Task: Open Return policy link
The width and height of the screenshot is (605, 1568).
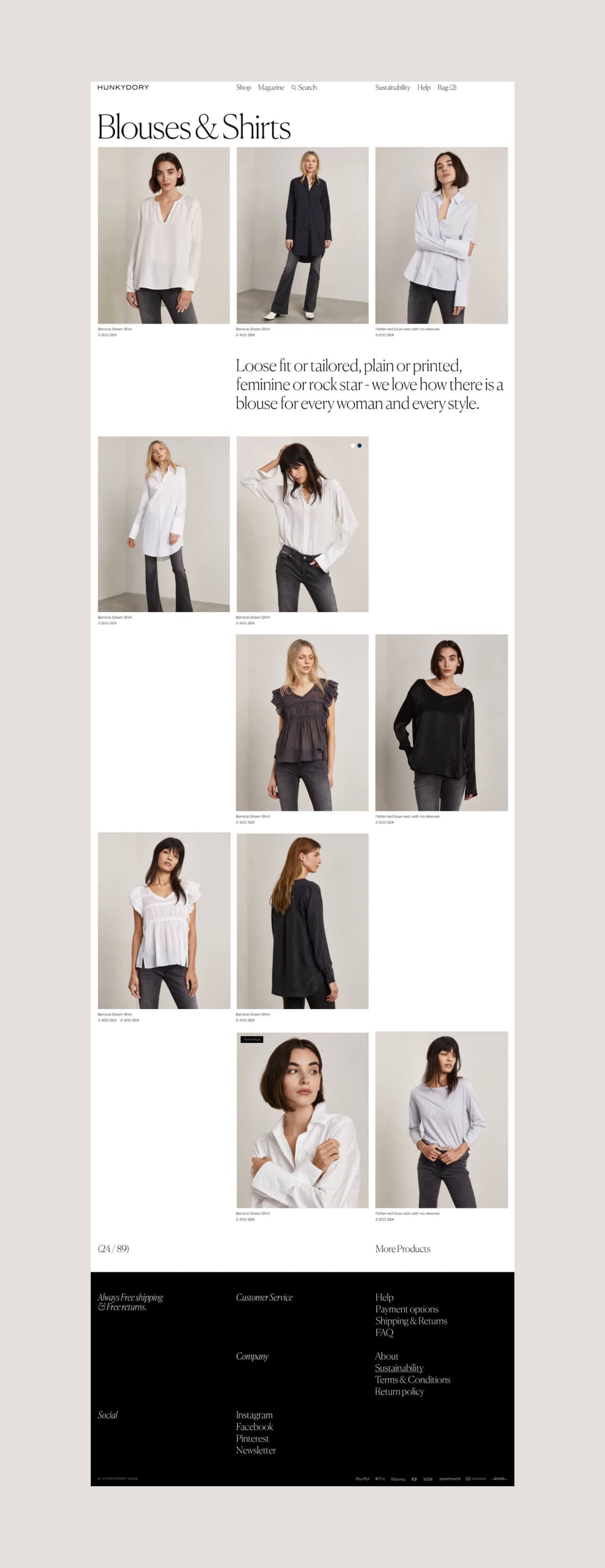Action: click(x=399, y=1392)
